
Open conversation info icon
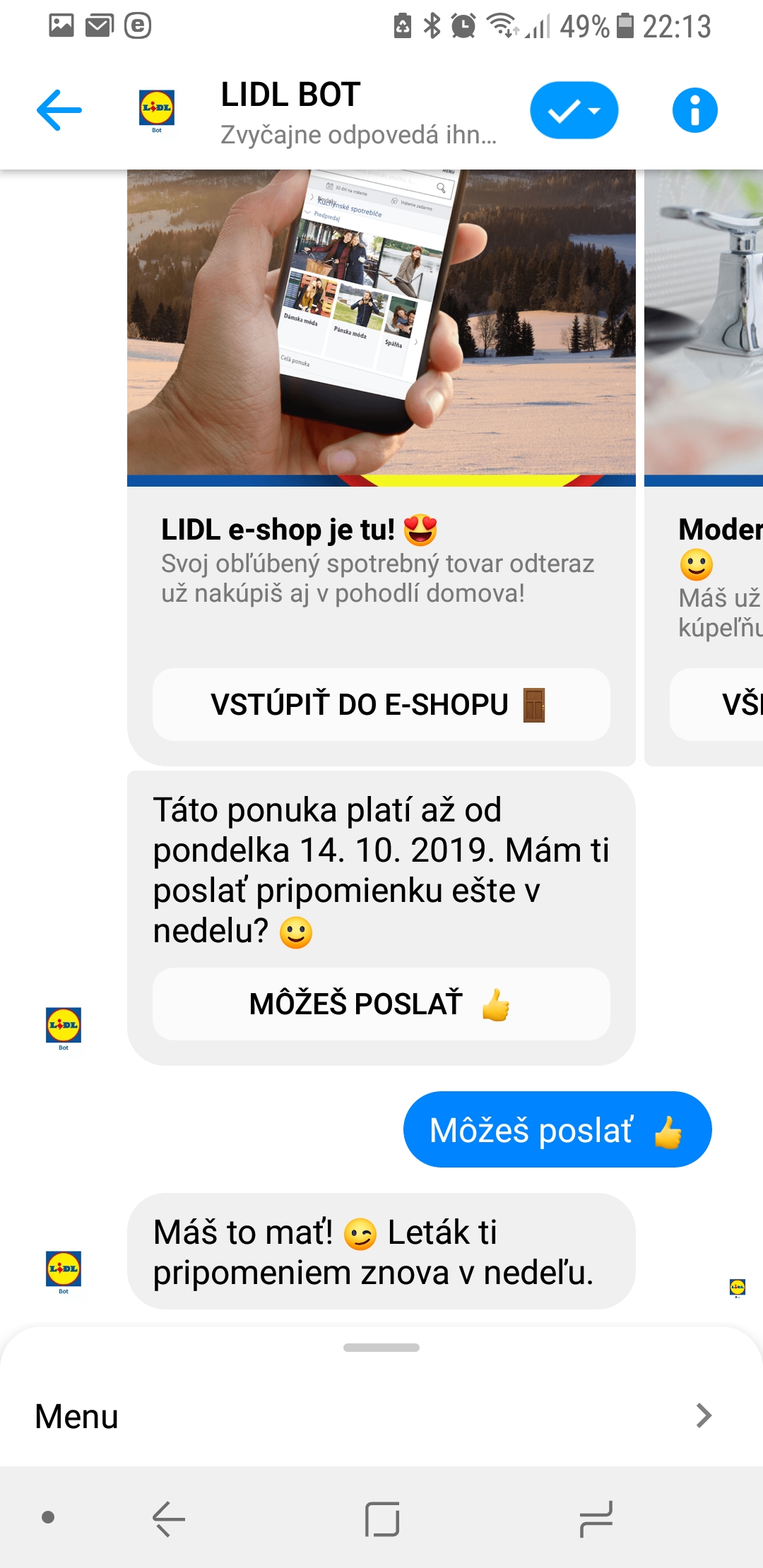pyautogui.click(x=694, y=110)
